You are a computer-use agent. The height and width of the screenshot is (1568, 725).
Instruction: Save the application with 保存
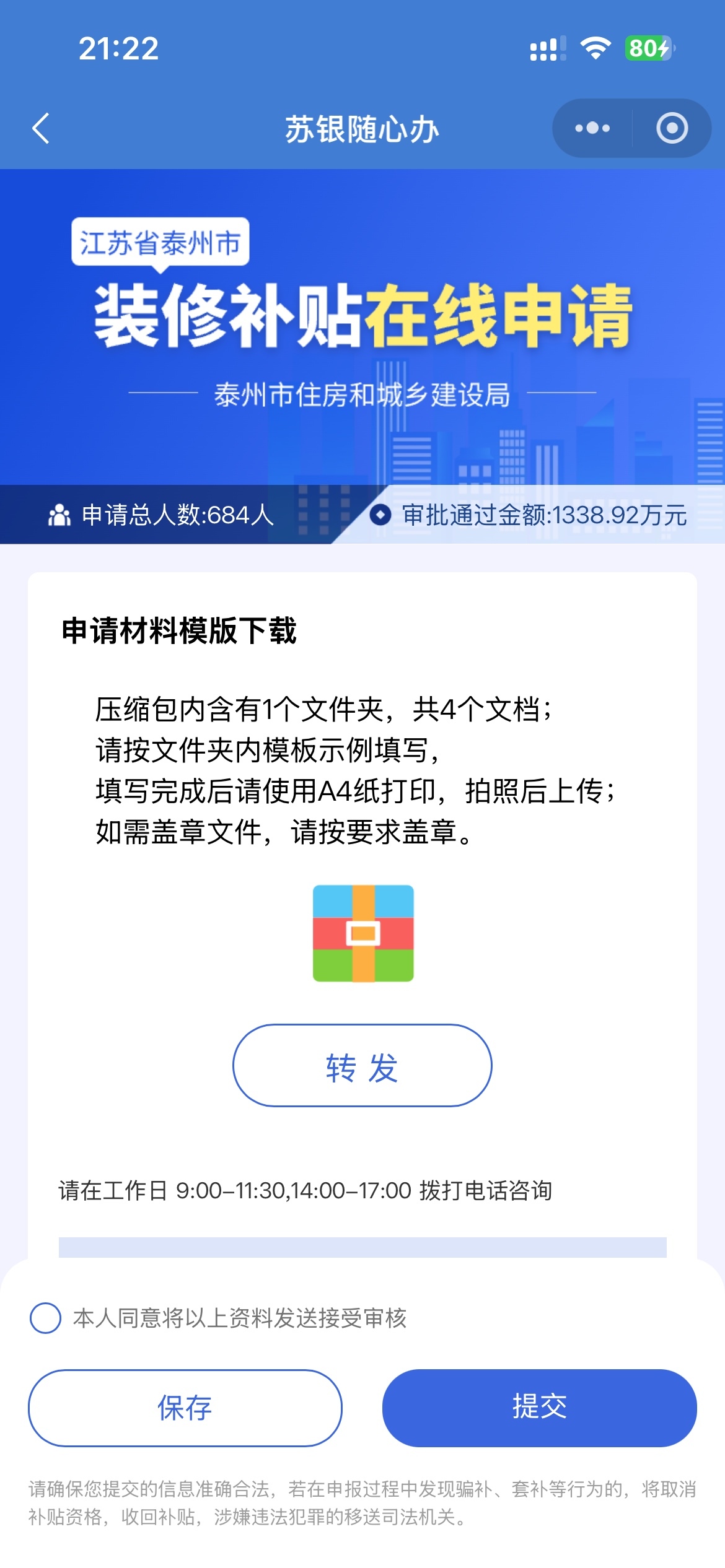tap(185, 1408)
